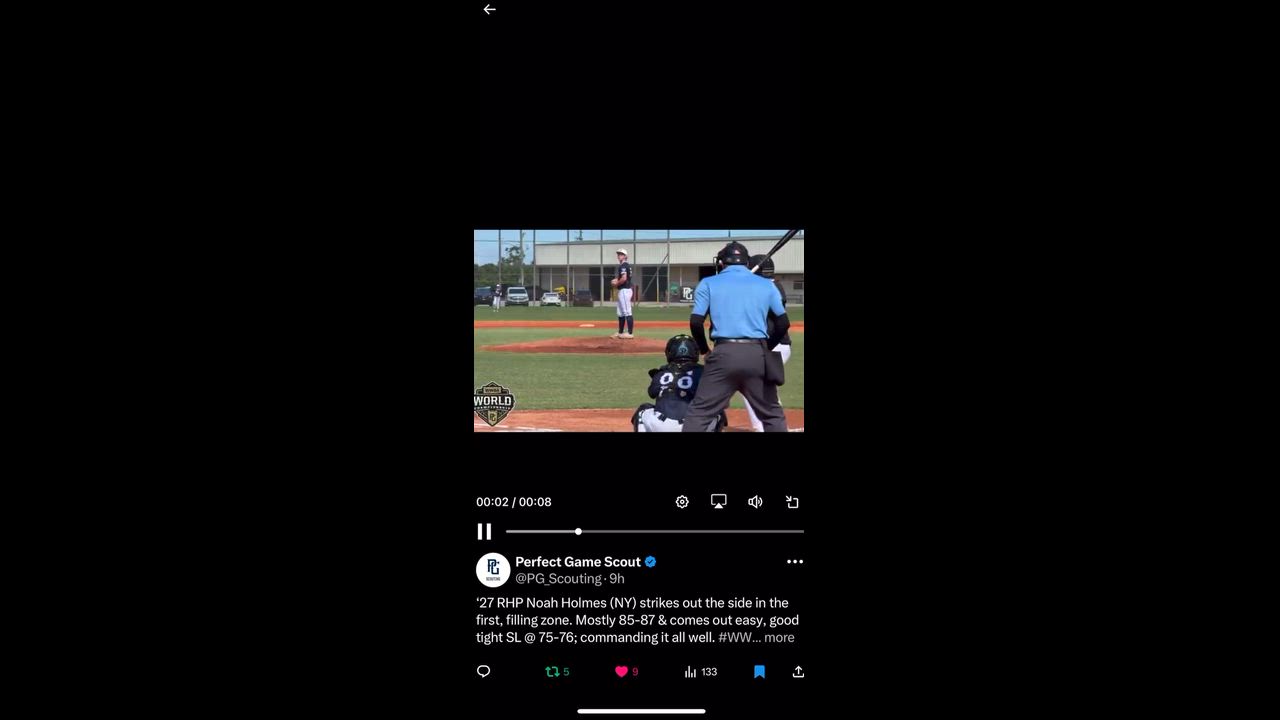Reply to the post
This screenshot has width=1280, height=720.
(484, 672)
